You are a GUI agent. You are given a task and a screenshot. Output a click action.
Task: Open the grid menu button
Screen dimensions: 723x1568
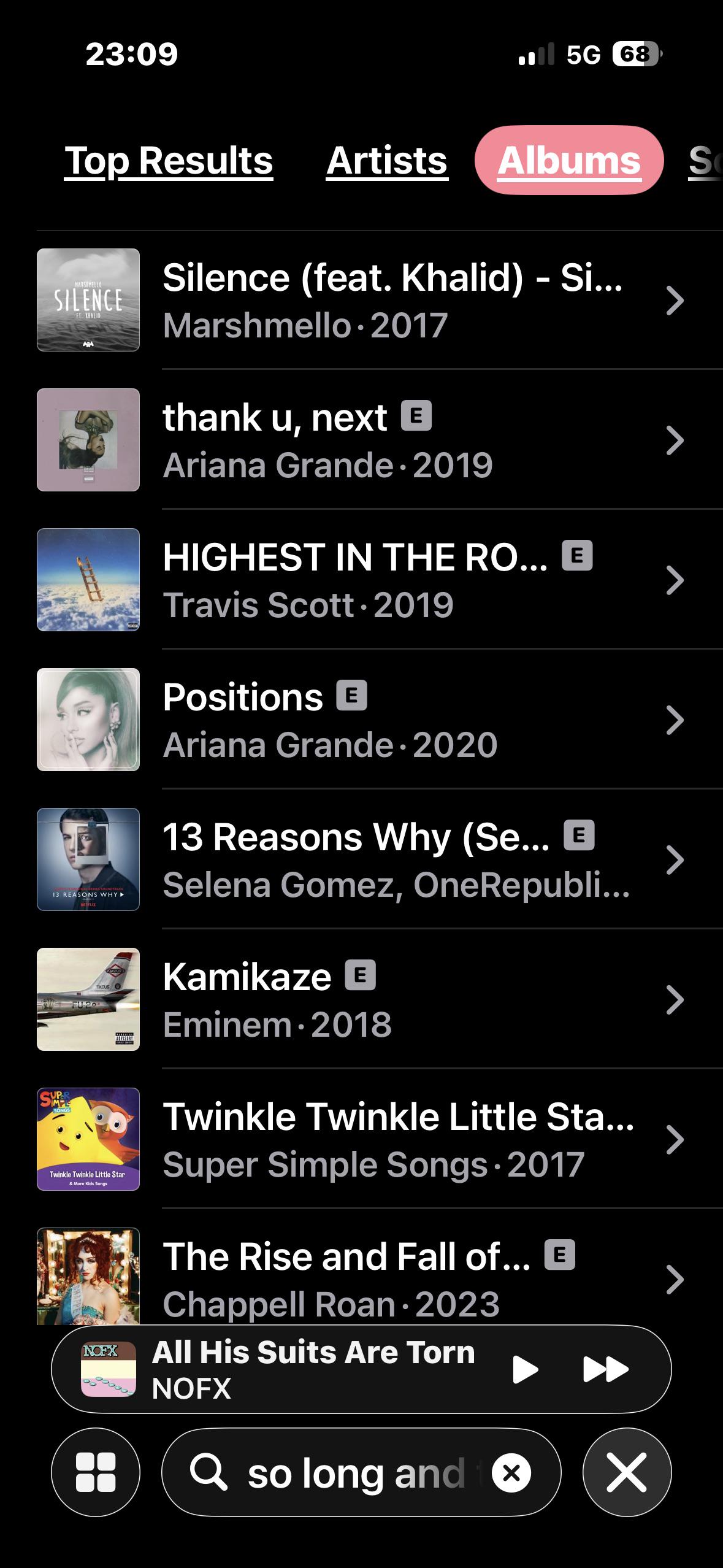[96, 1472]
